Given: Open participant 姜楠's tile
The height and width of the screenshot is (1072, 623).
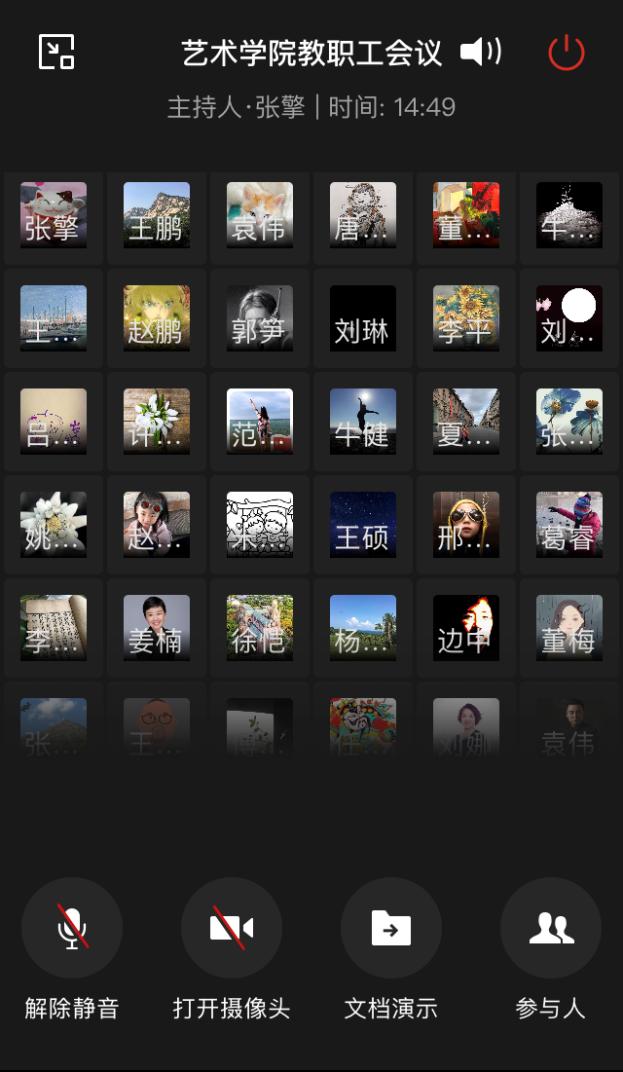Looking at the screenshot, I should click(x=156, y=627).
